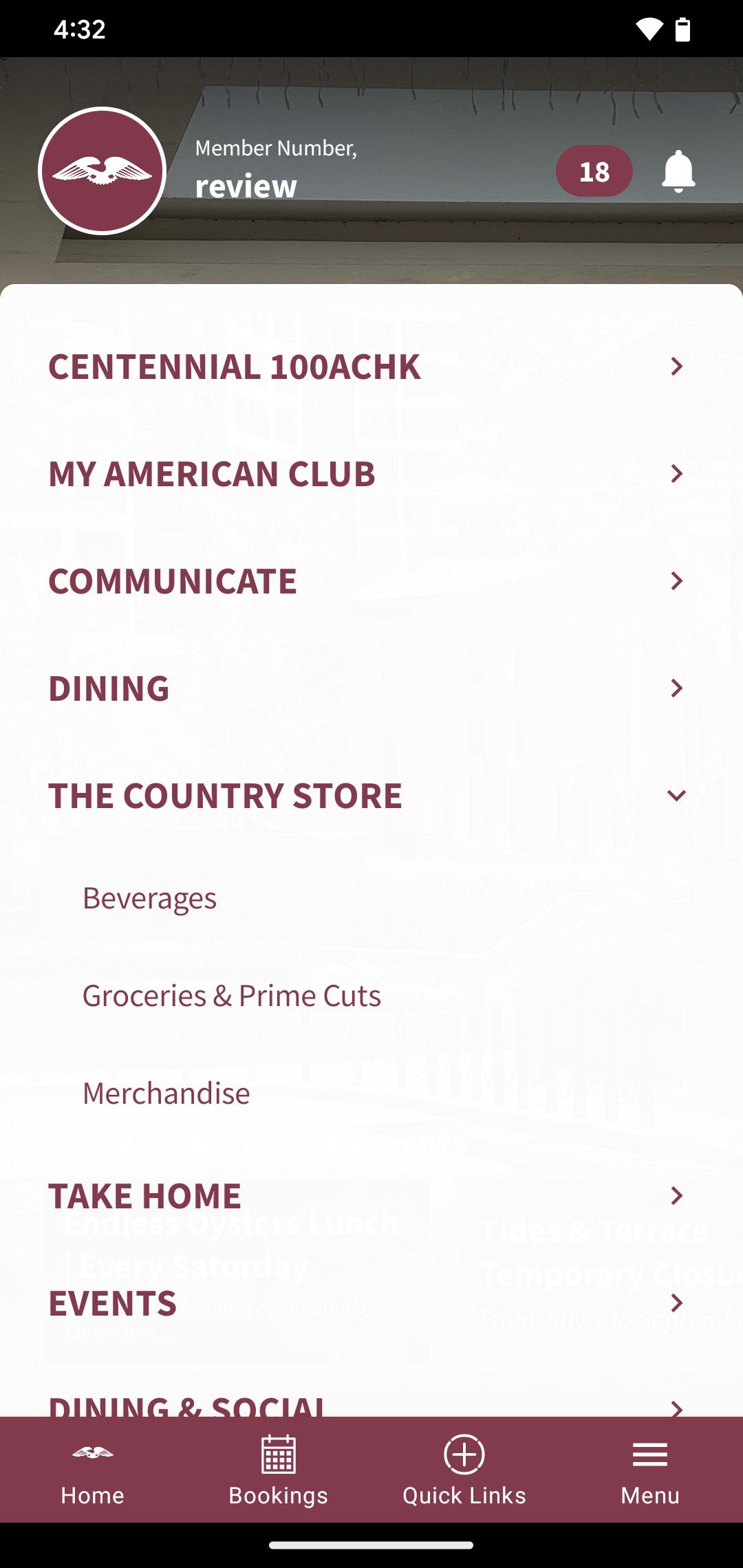Open the 18 notifications badge

594,171
